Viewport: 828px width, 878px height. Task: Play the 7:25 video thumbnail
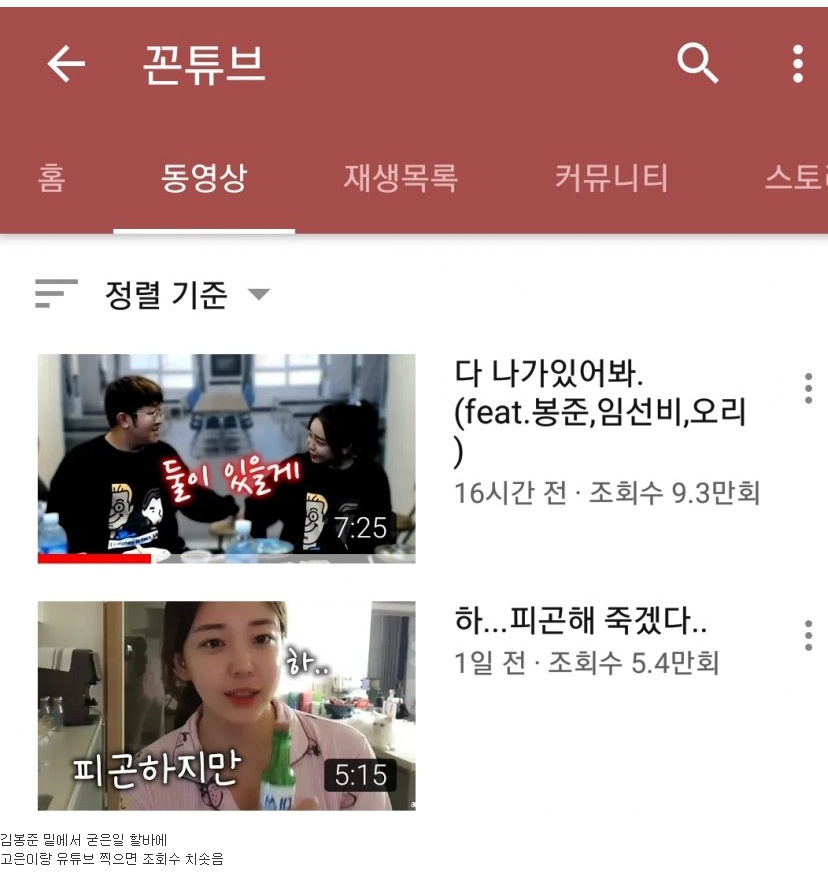click(x=226, y=458)
